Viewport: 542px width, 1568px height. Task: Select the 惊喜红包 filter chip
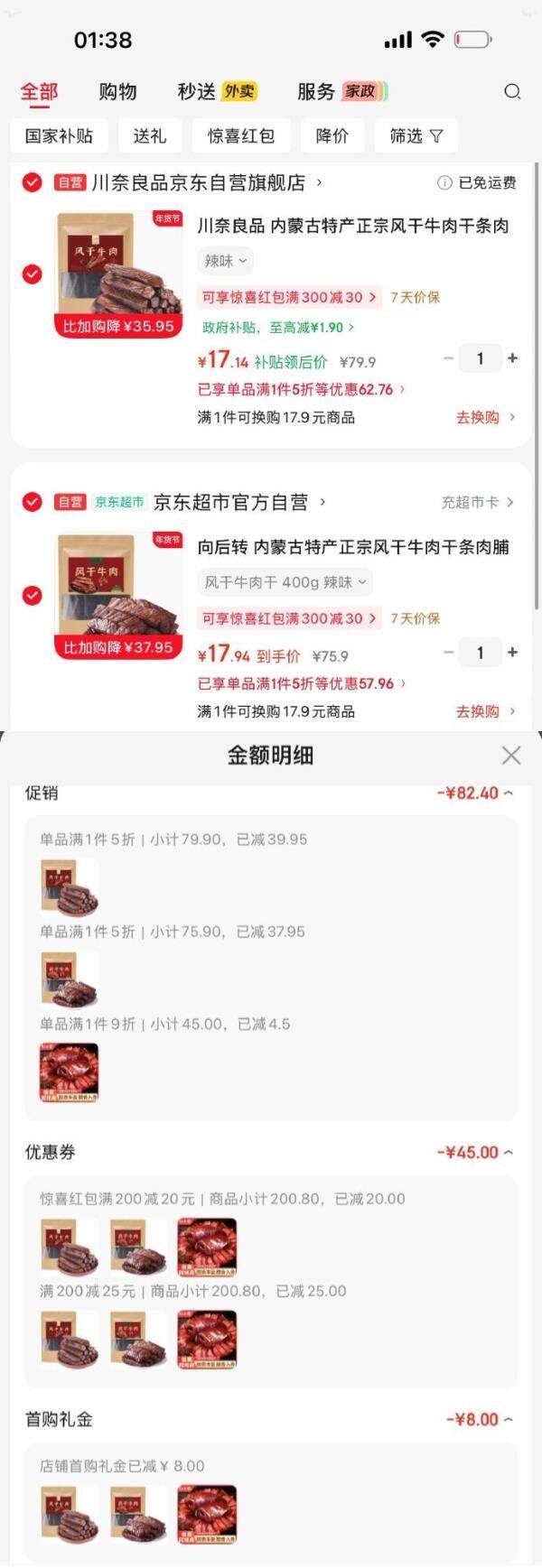[x=240, y=136]
